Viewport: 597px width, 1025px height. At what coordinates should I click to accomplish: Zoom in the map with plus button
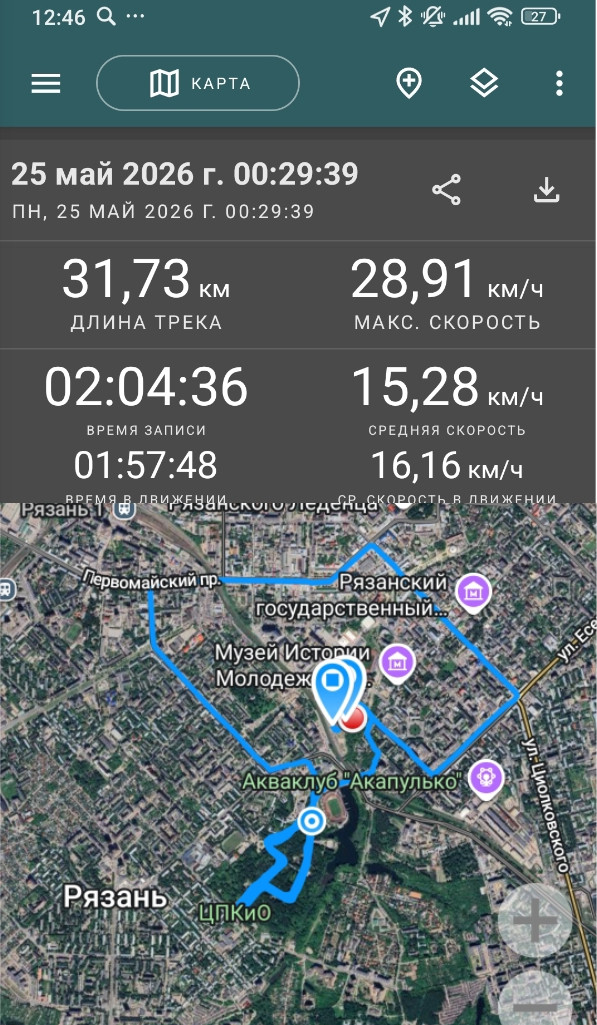point(536,922)
